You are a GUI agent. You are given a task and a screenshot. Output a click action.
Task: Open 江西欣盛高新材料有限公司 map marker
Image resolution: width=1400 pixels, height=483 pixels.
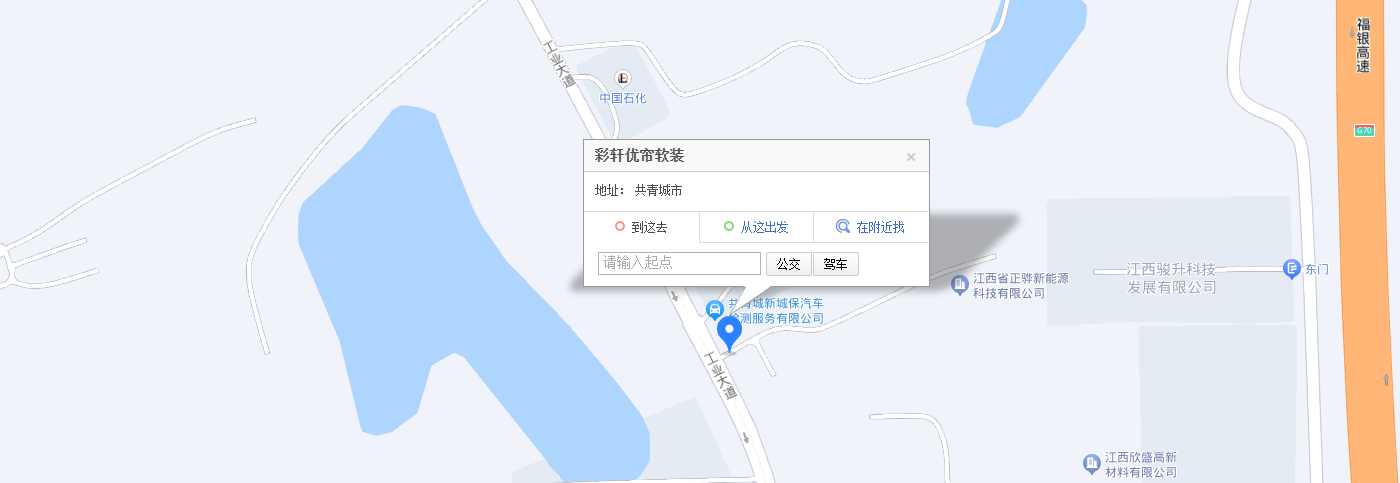(1092, 464)
